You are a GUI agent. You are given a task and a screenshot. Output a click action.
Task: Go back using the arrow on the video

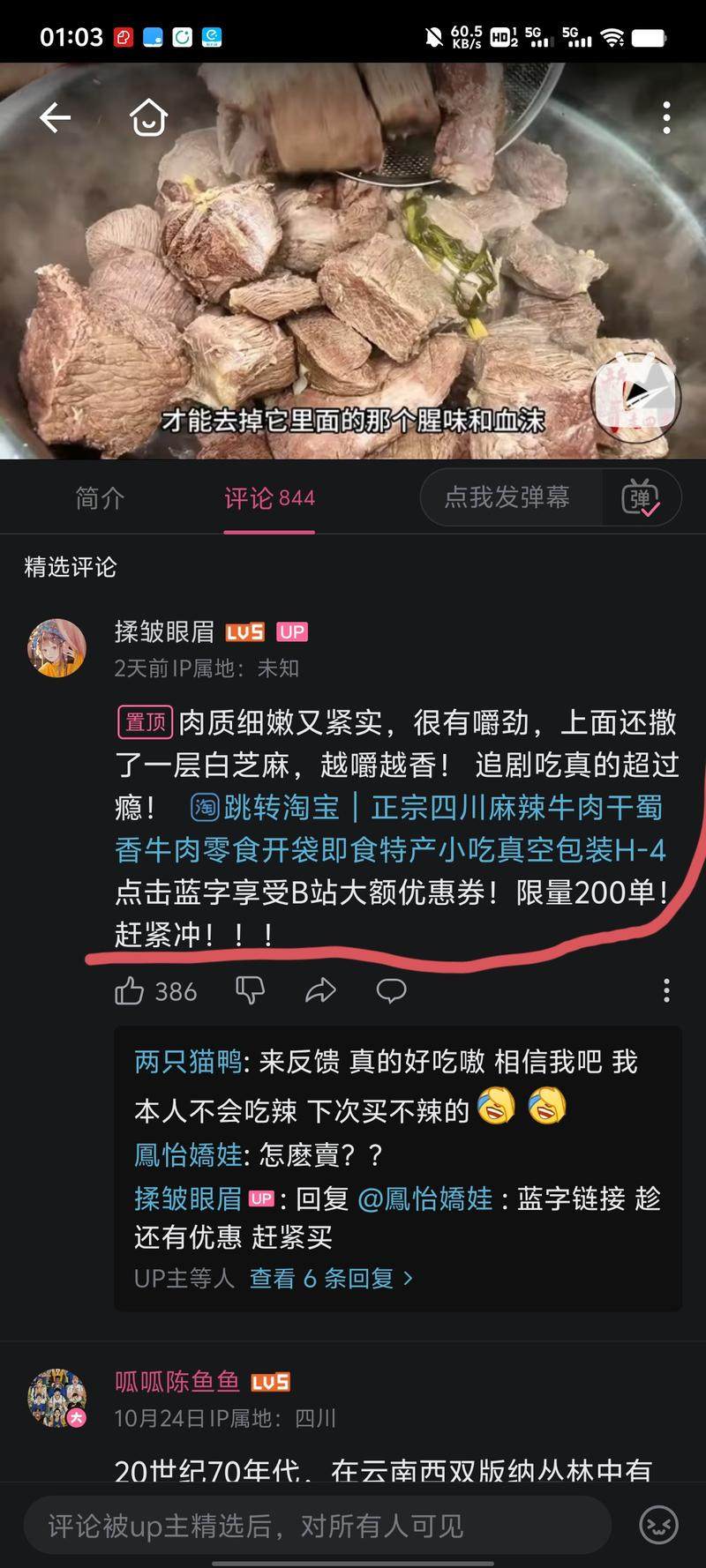[x=55, y=117]
